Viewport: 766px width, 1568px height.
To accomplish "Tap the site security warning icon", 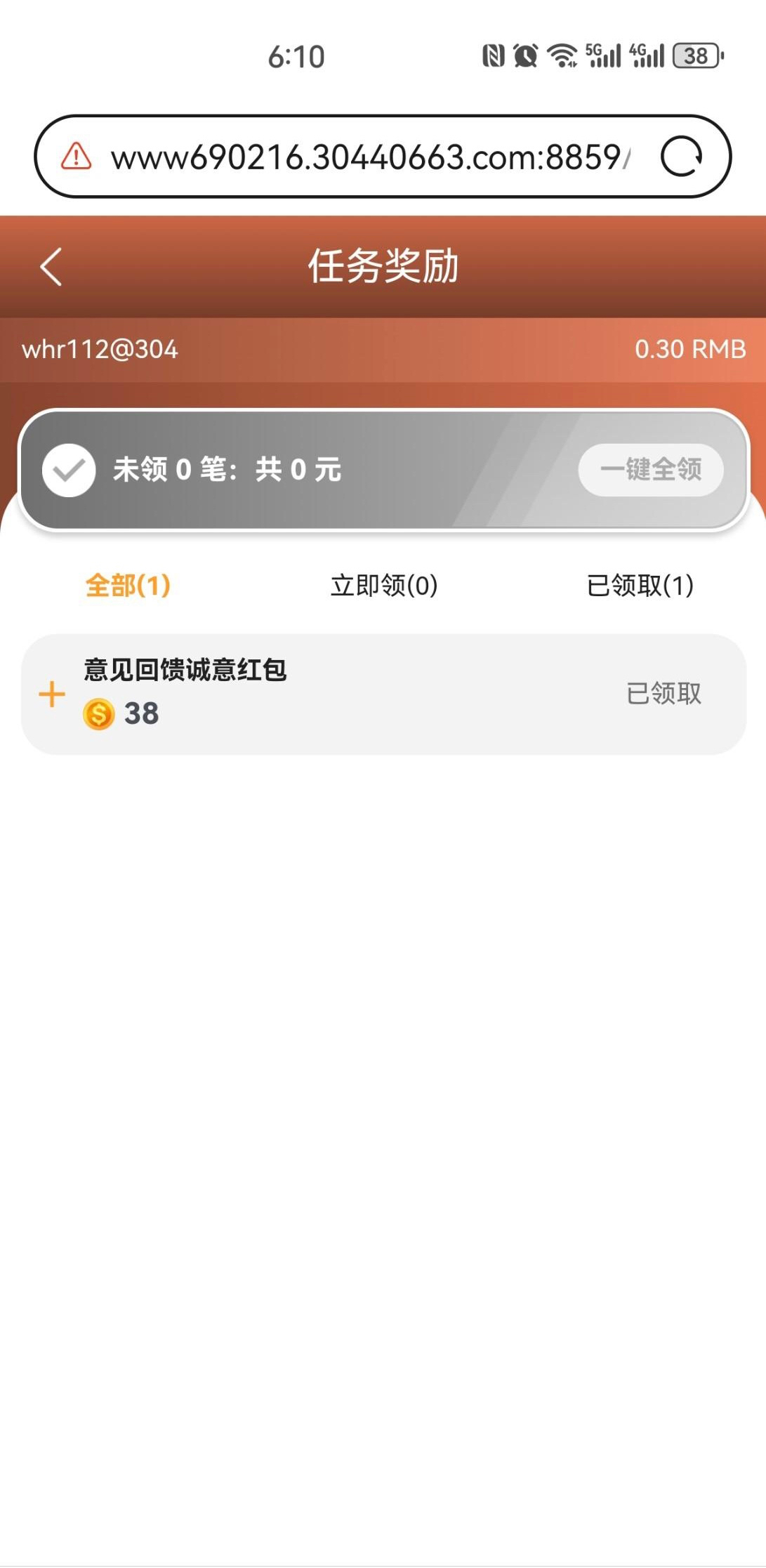I will pos(77,156).
